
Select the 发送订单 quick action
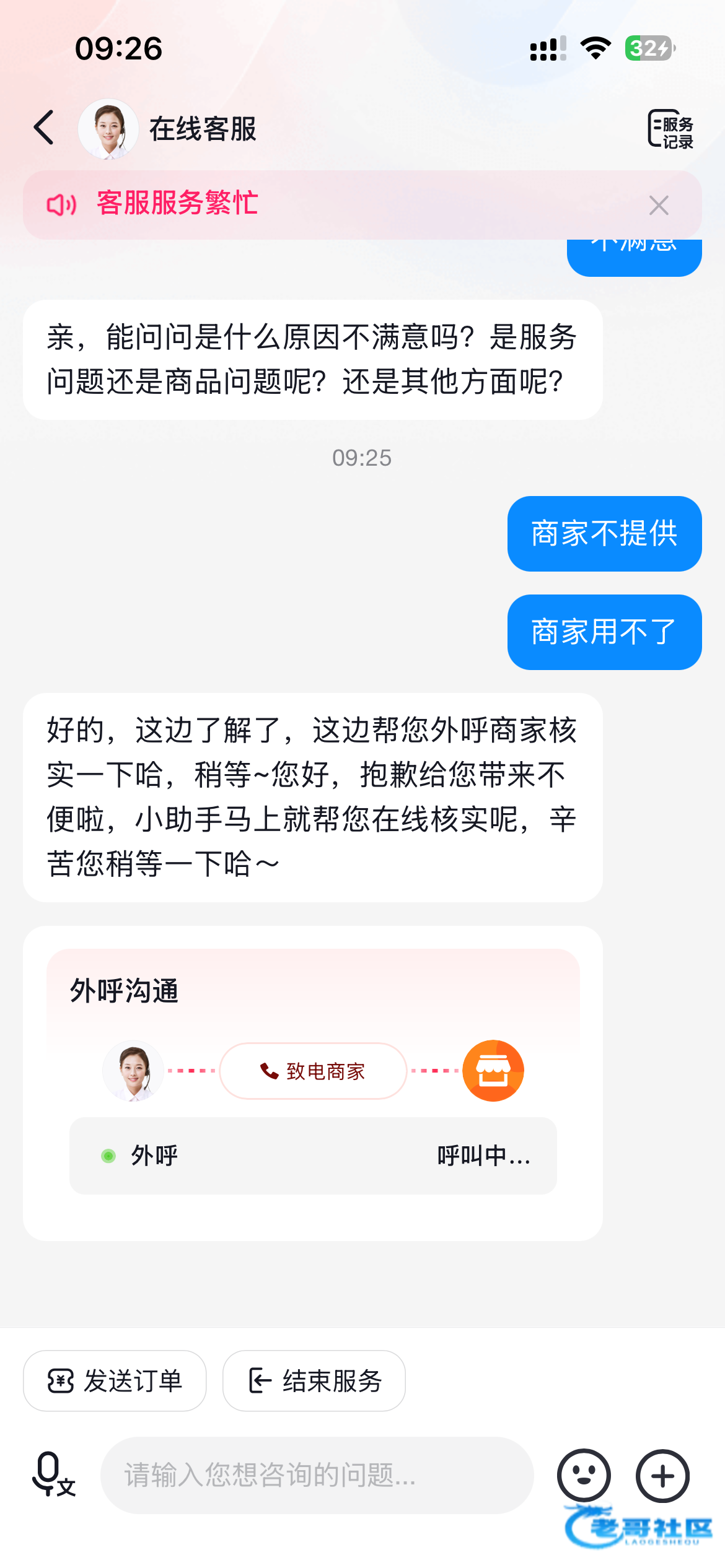[115, 1380]
